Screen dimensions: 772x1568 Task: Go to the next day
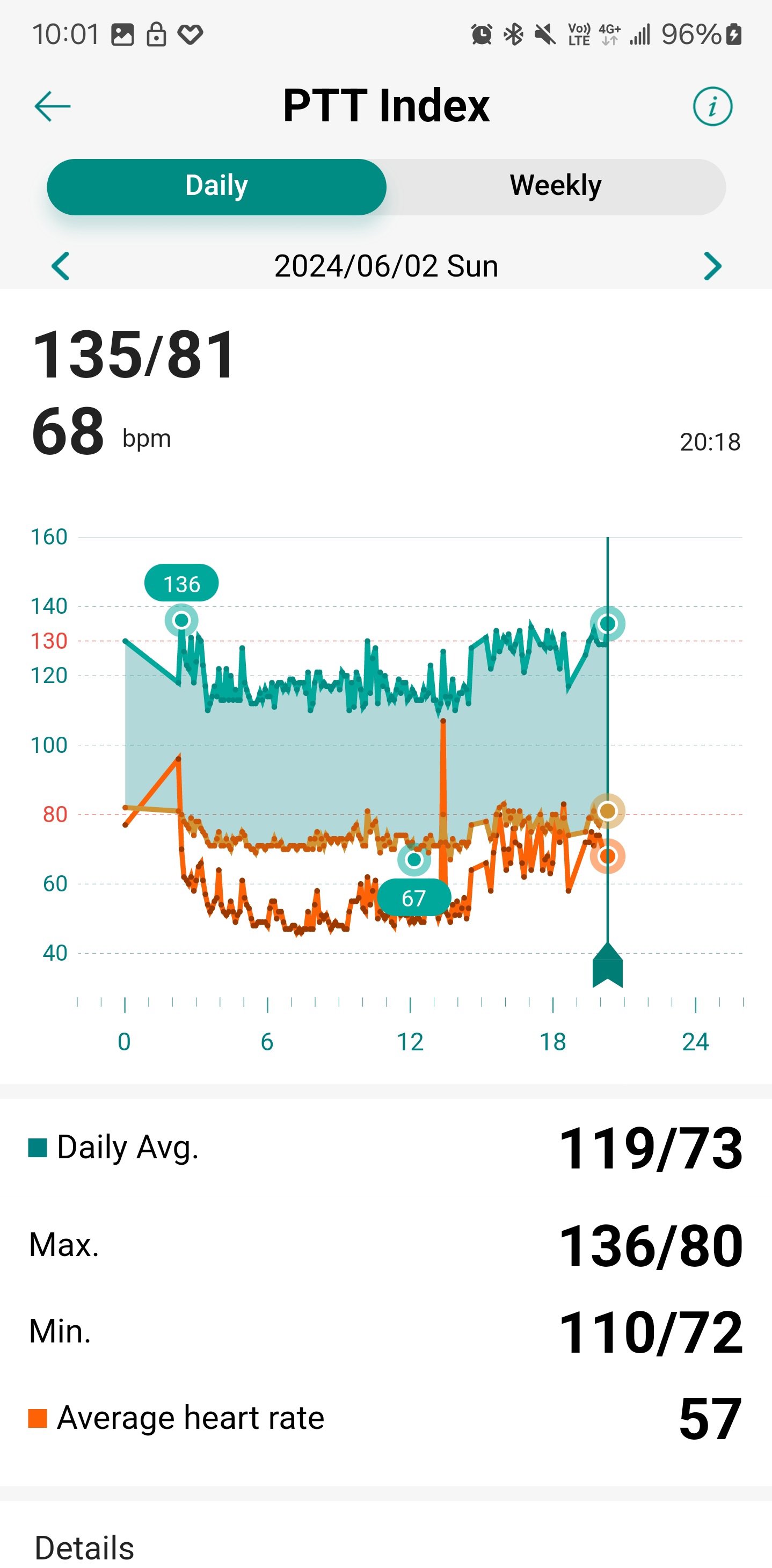pyautogui.click(x=712, y=266)
